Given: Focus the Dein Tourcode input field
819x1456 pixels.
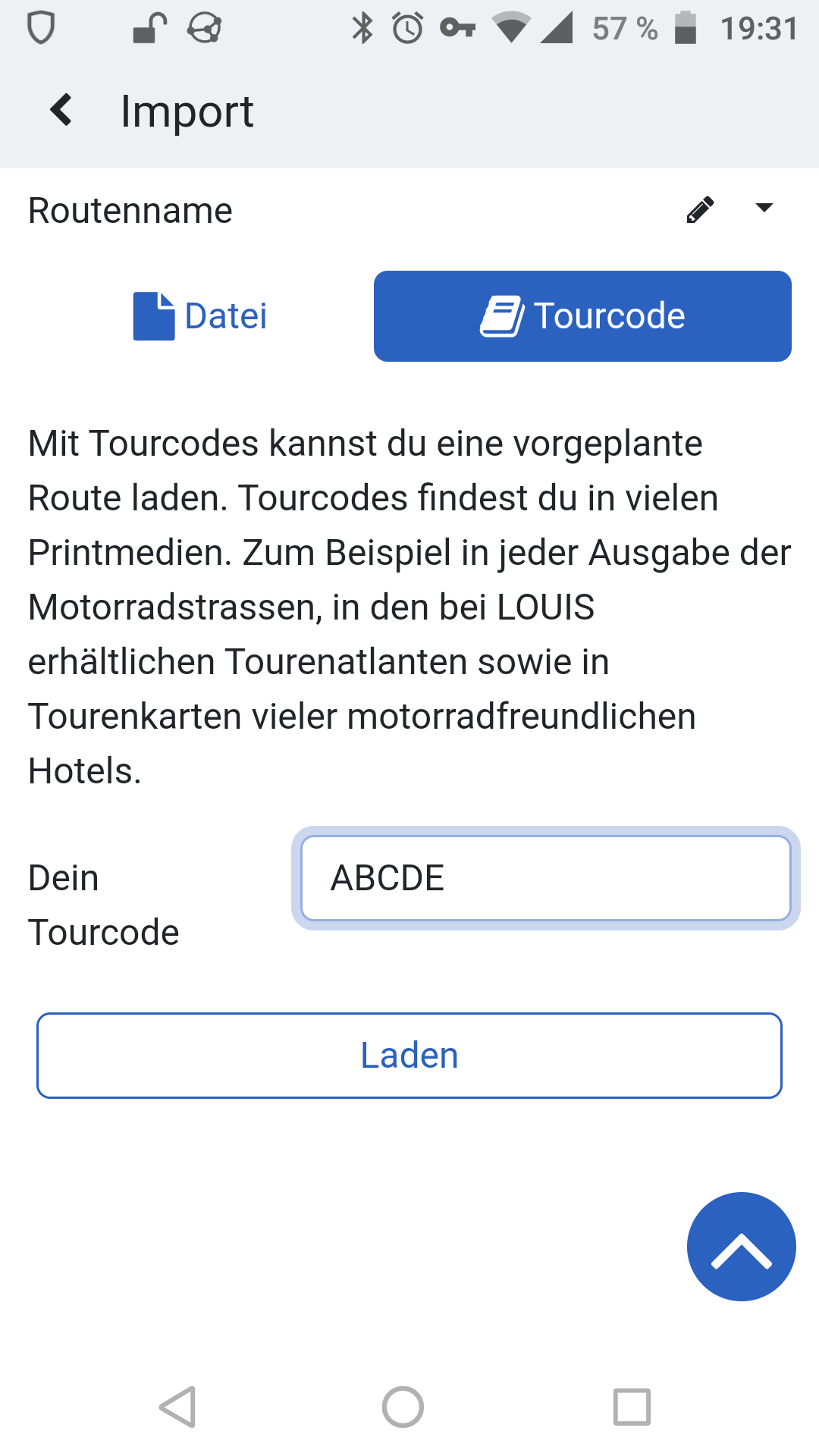Looking at the screenshot, I should point(546,878).
